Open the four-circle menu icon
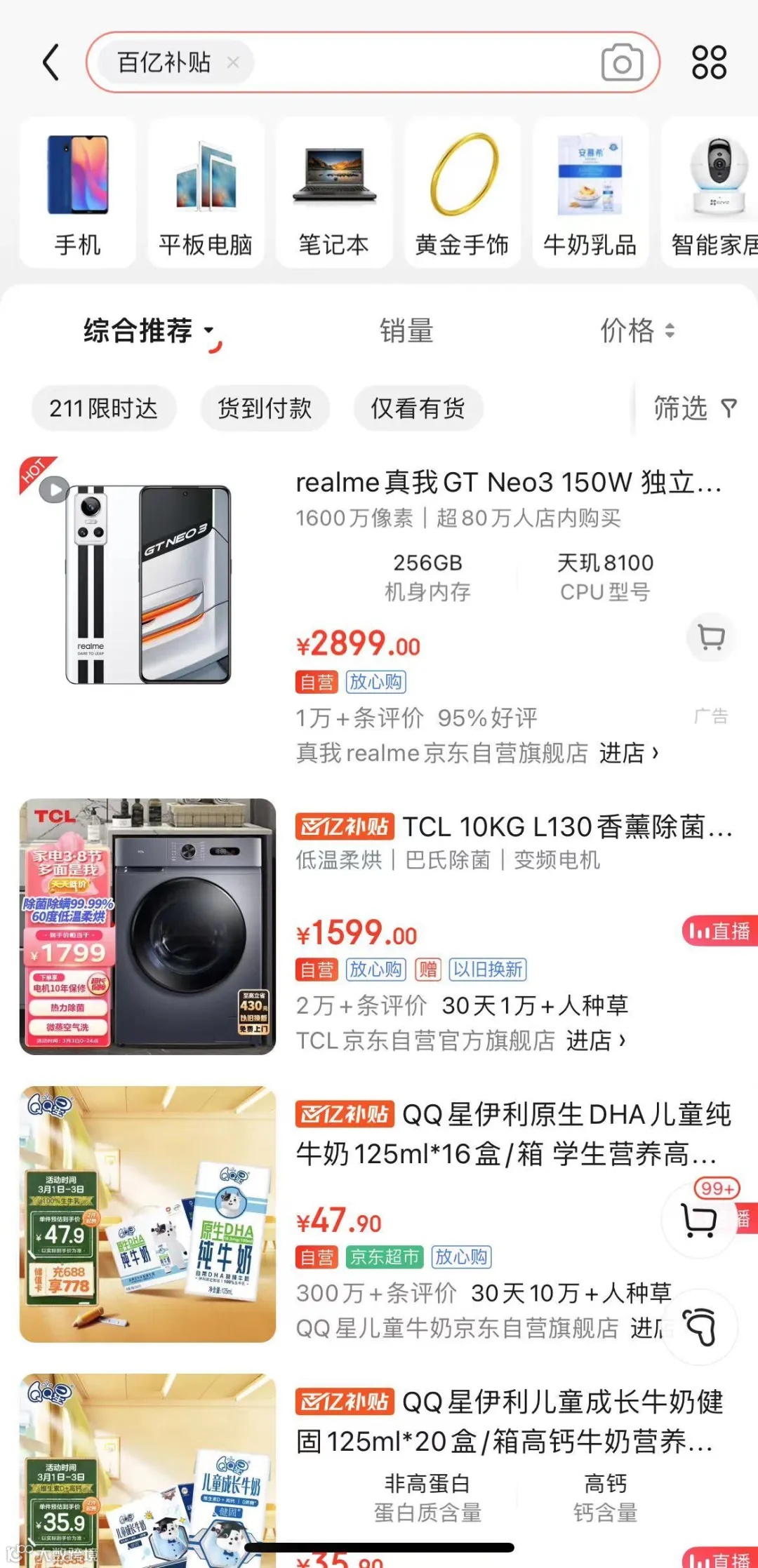Screen dimensions: 758x1568 pyautogui.click(x=709, y=62)
